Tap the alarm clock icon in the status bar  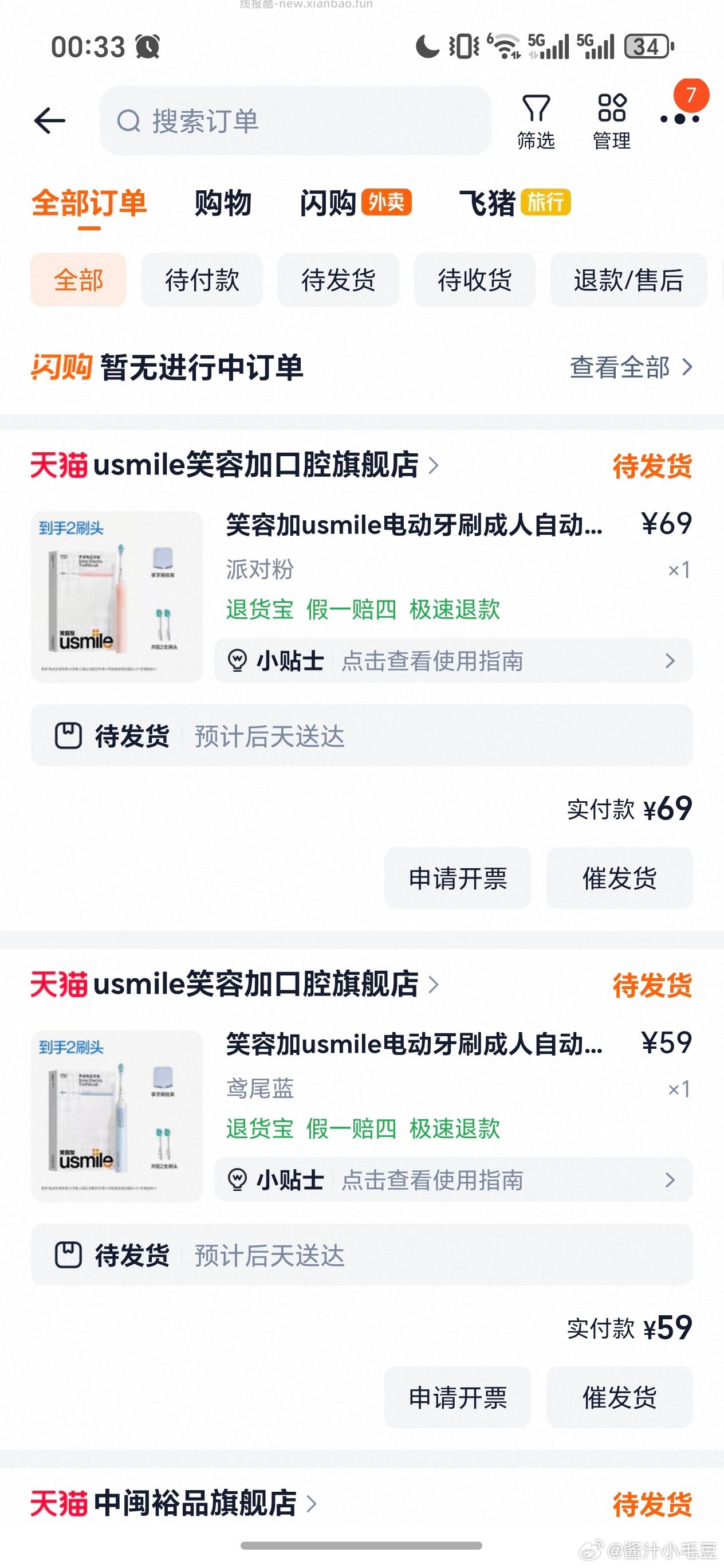pyautogui.click(x=147, y=45)
